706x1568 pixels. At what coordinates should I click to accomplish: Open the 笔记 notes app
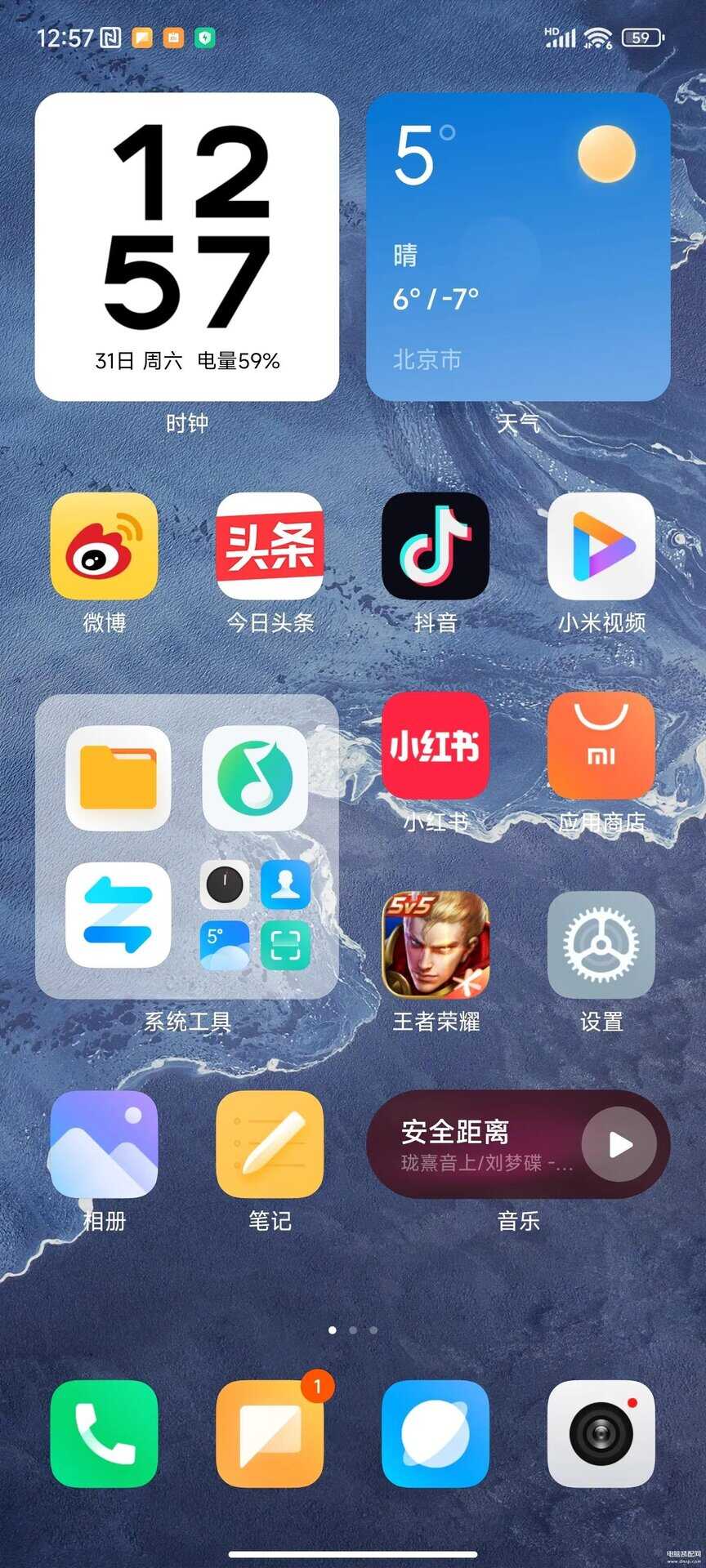coord(270,1144)
